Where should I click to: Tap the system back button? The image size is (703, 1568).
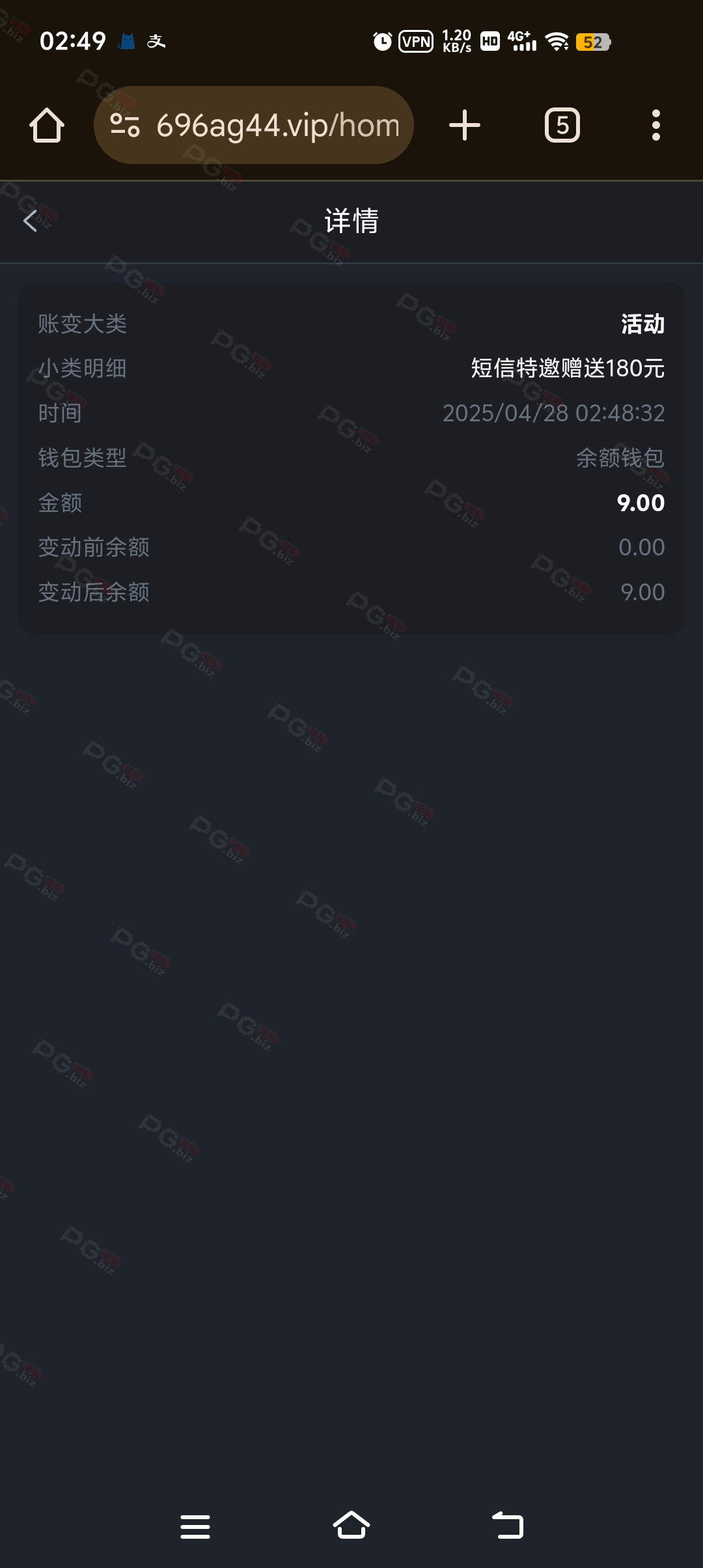508,1525
